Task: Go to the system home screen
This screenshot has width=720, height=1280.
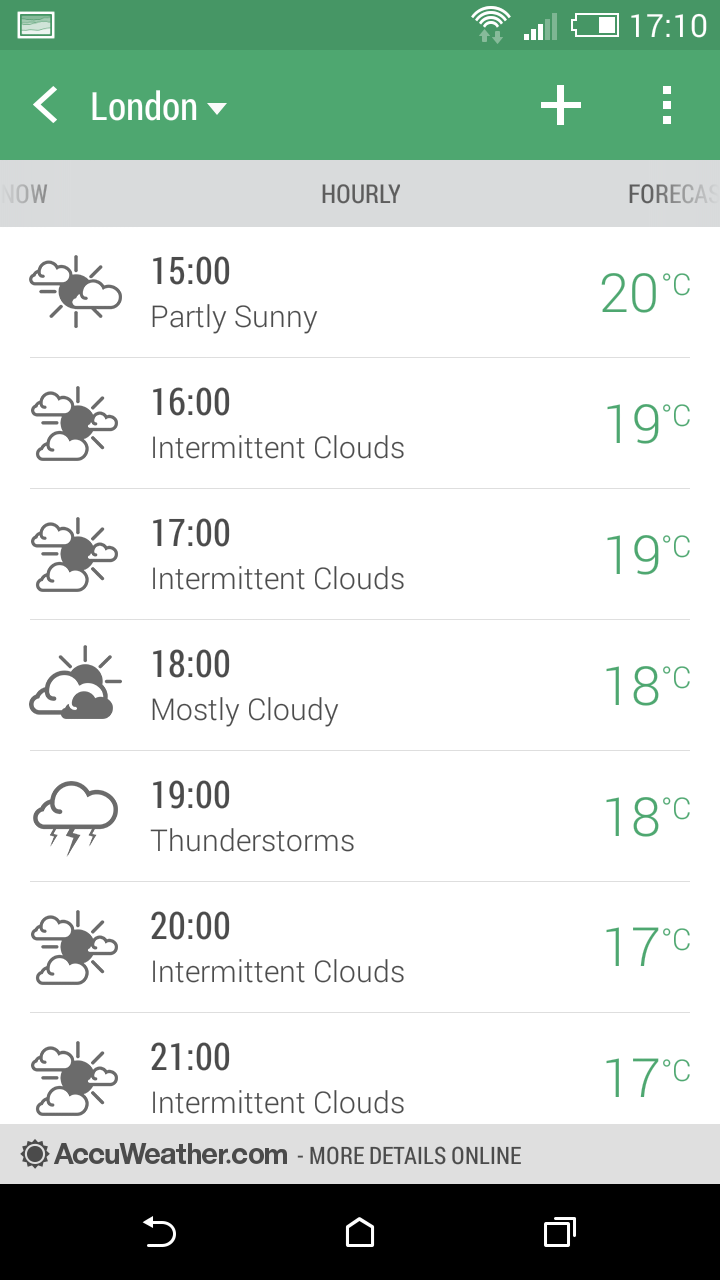Action: point(360,1233)
